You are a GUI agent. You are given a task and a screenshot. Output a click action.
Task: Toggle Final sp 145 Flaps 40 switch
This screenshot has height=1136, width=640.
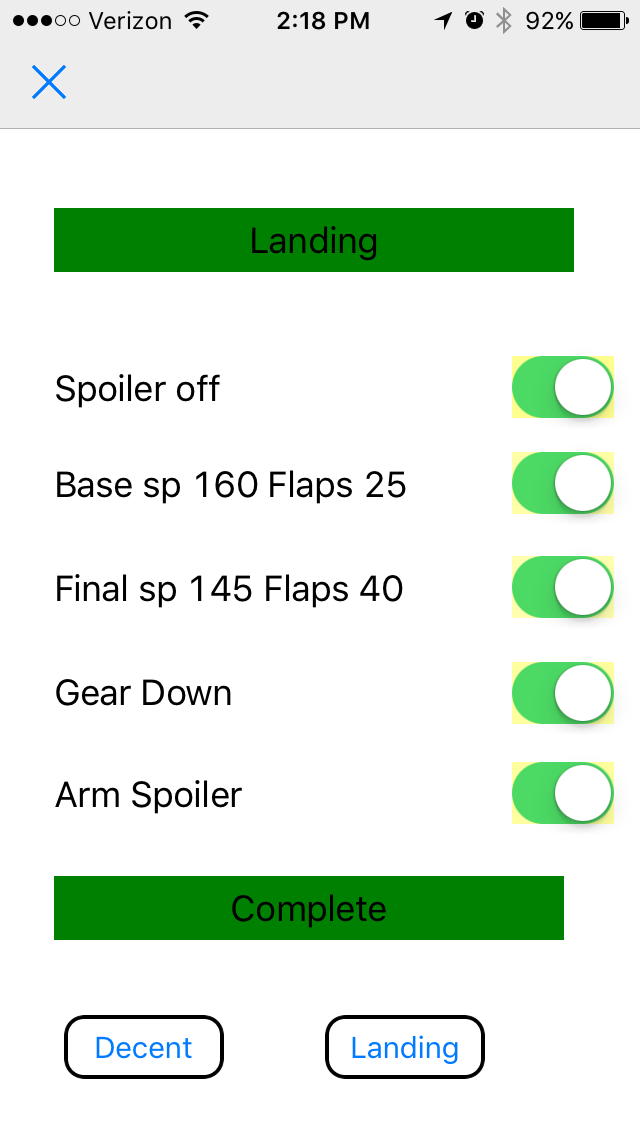562,587
